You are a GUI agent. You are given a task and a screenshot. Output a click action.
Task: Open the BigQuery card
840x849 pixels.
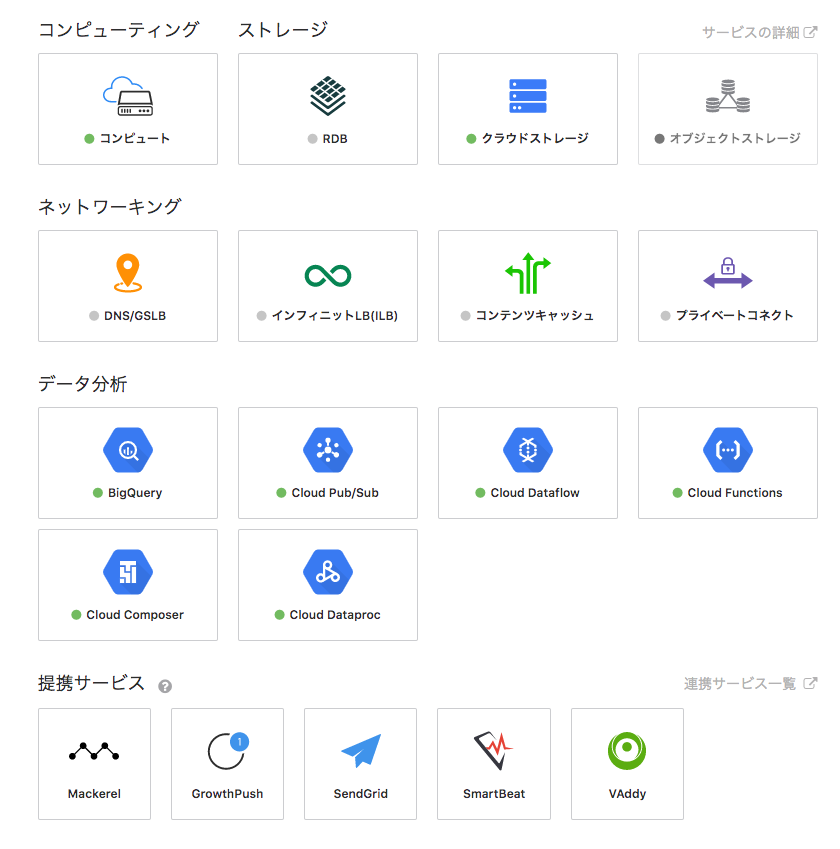click(x=128, y=463)
